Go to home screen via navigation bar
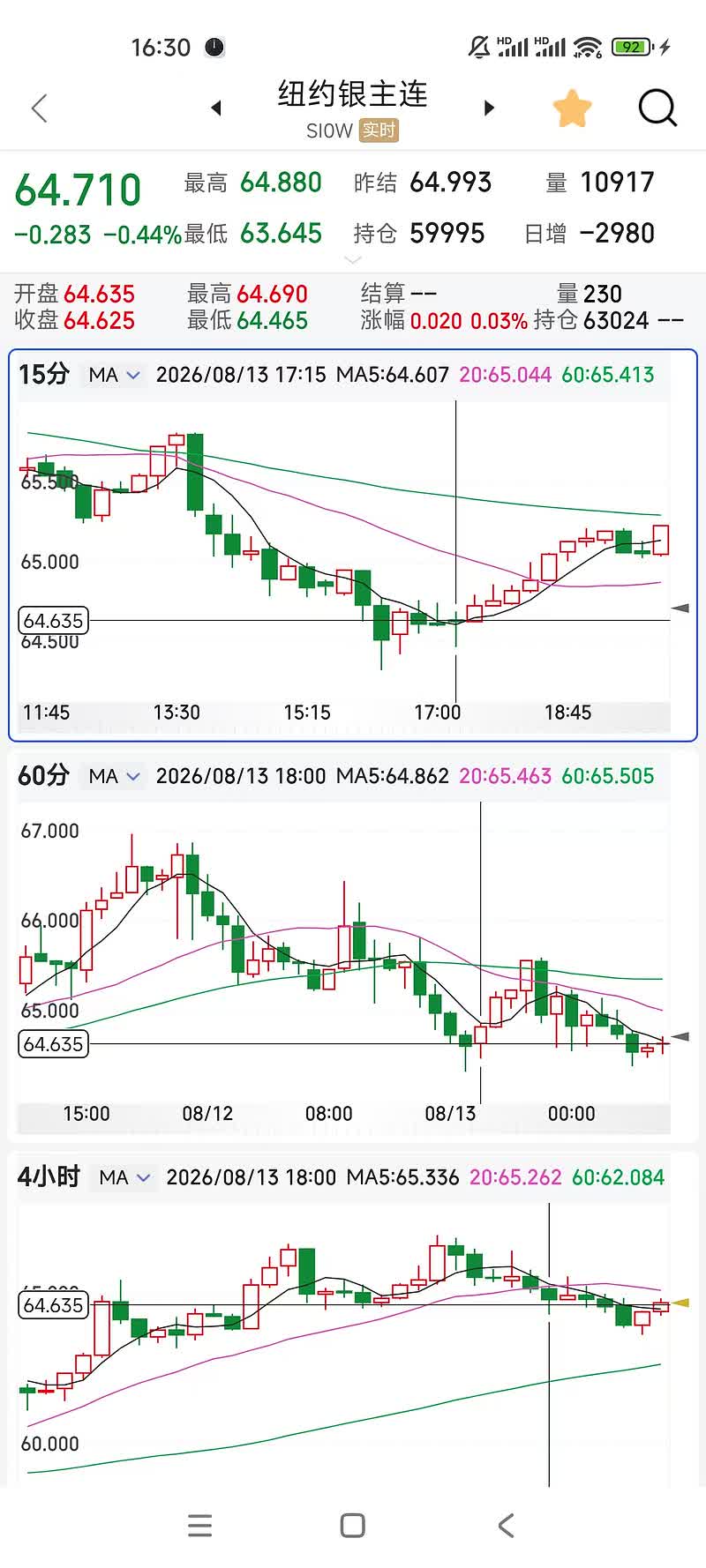 point(353,1526)
